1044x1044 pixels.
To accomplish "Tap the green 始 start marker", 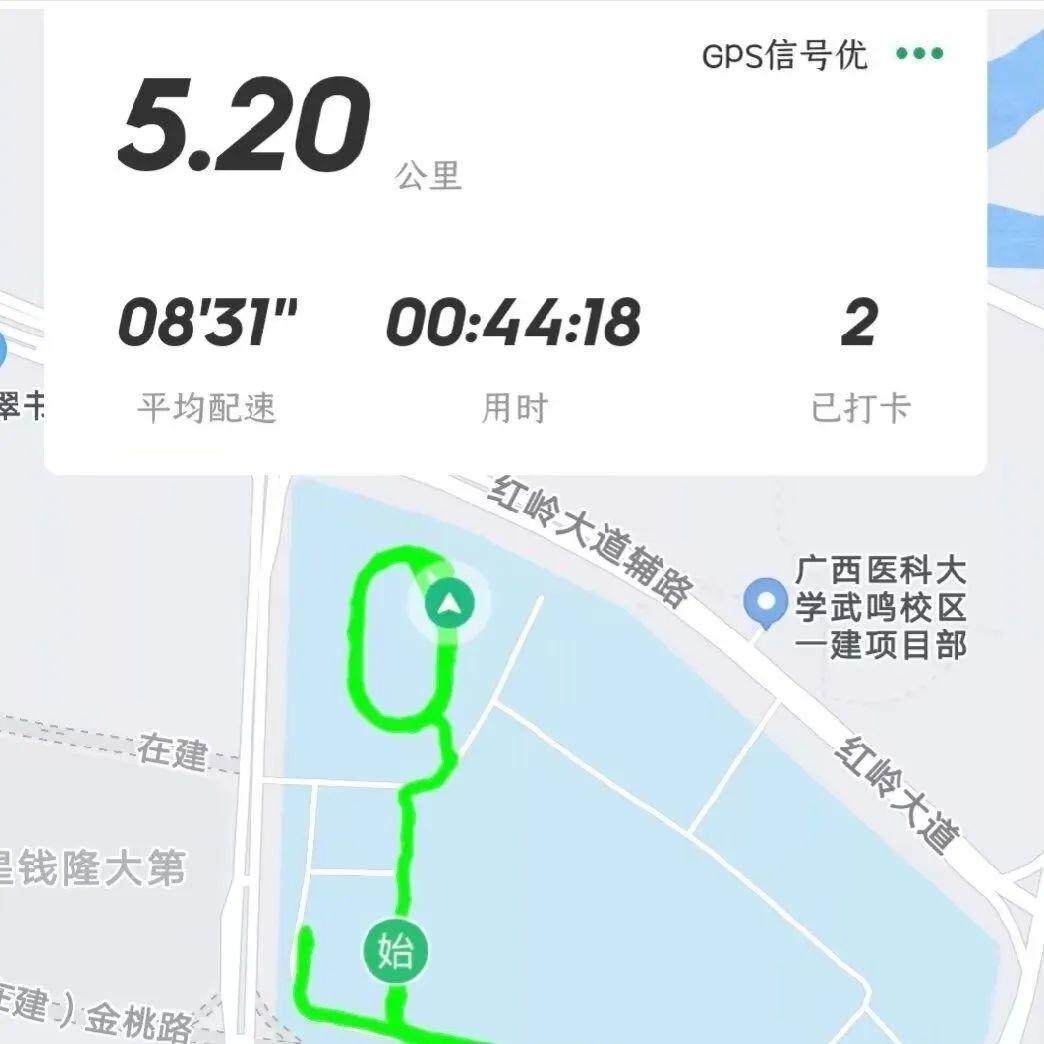I will pyautogui.click(x=394, y=950).
